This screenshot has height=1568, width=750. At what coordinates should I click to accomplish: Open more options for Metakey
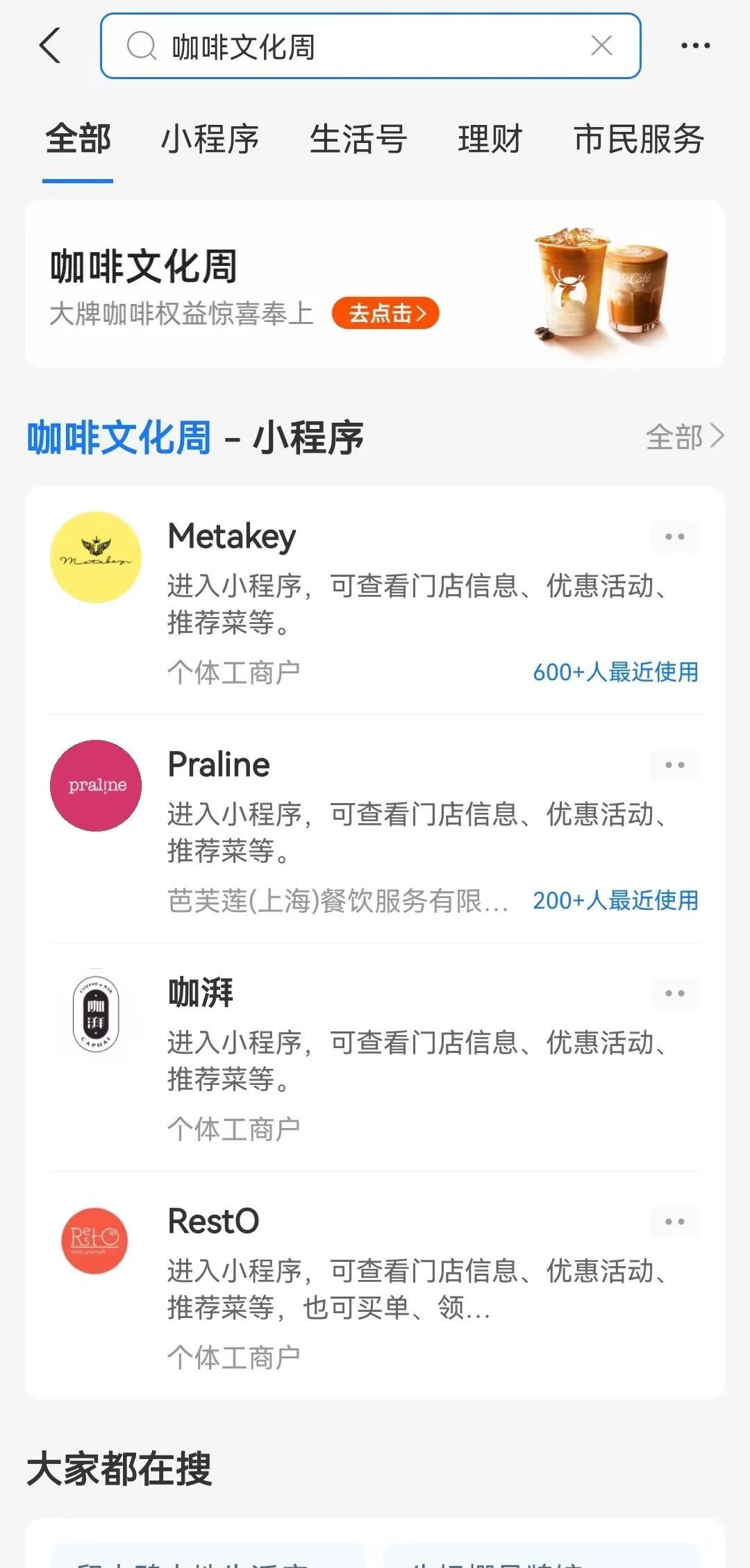click(674, 537)
